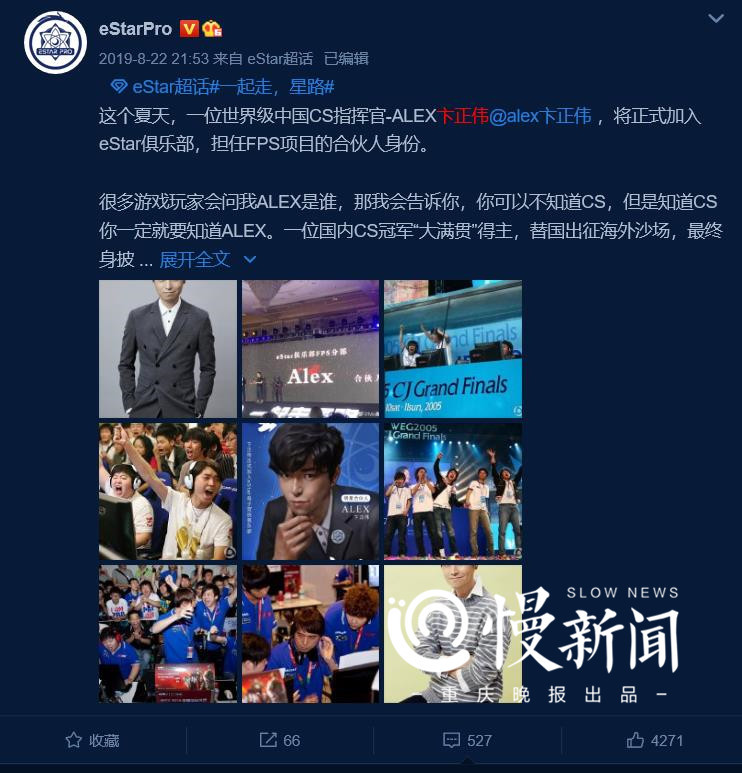Screen dimensions: 742x773
Task: Open the eStarPro account name
Action: point(135,29)
